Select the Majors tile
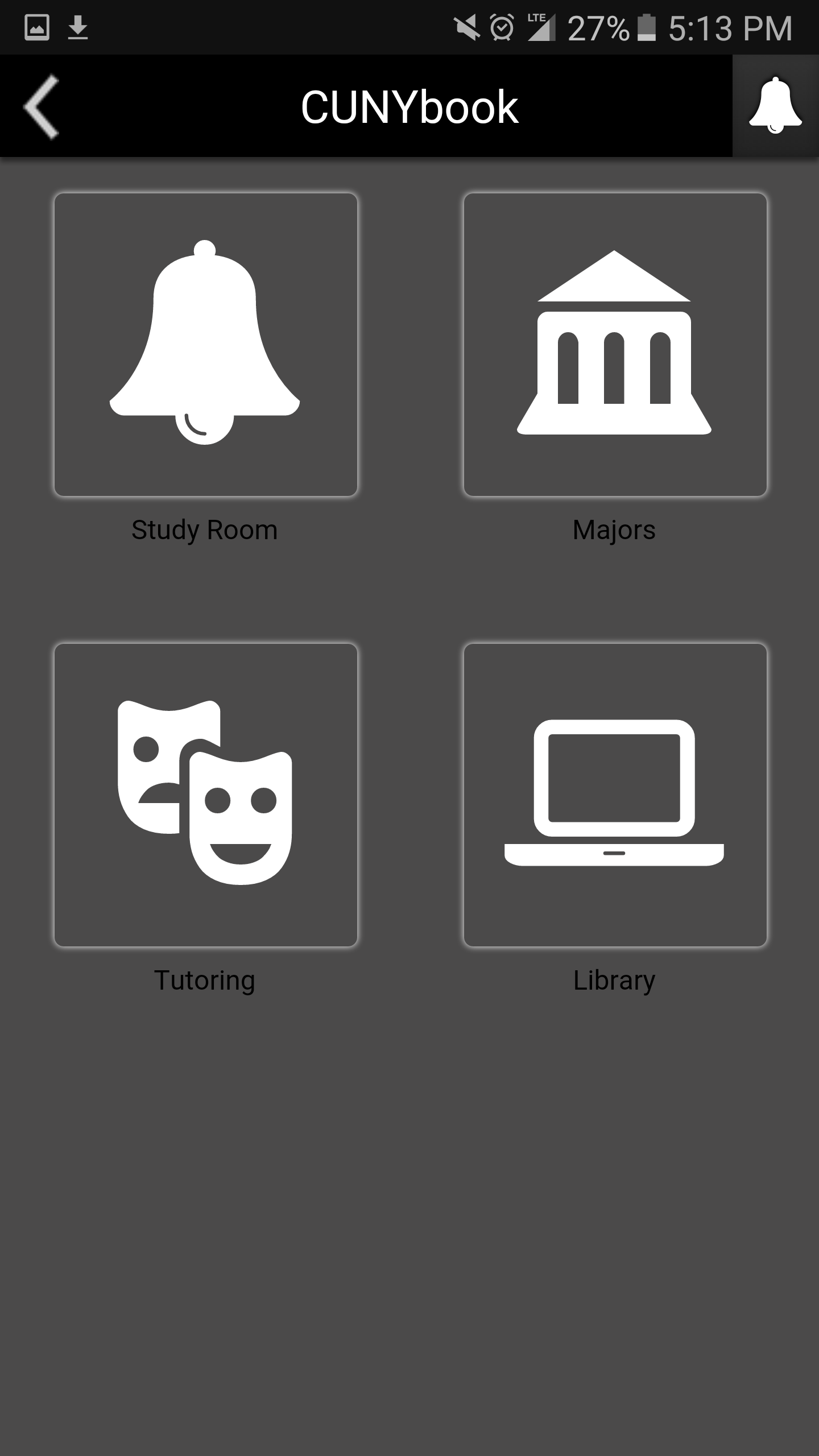819x1456 pixels. click(615, 345)
